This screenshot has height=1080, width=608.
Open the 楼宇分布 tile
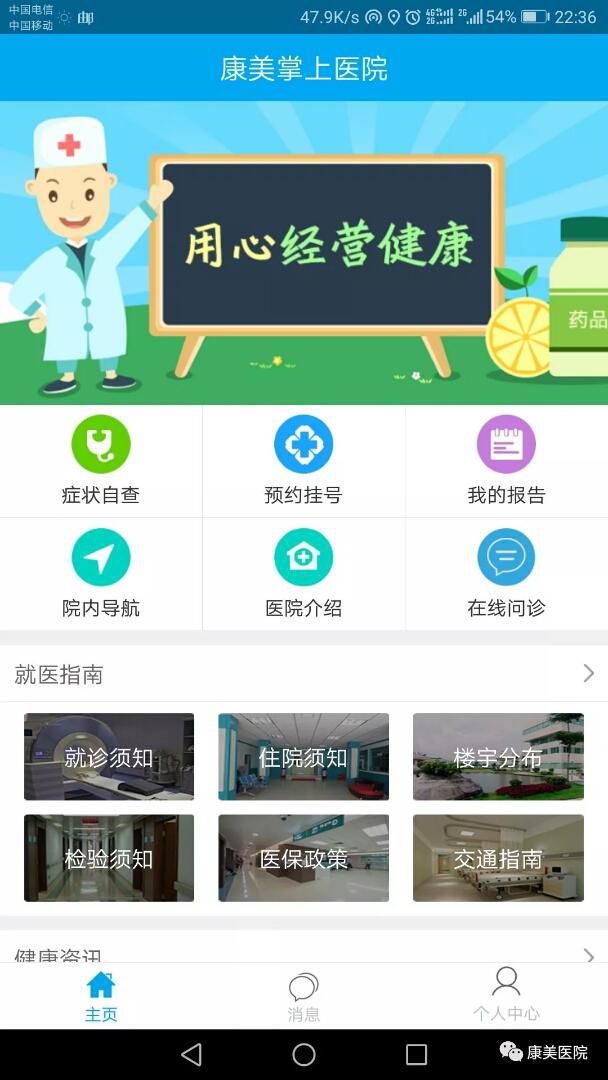click(x=498, y=757)
